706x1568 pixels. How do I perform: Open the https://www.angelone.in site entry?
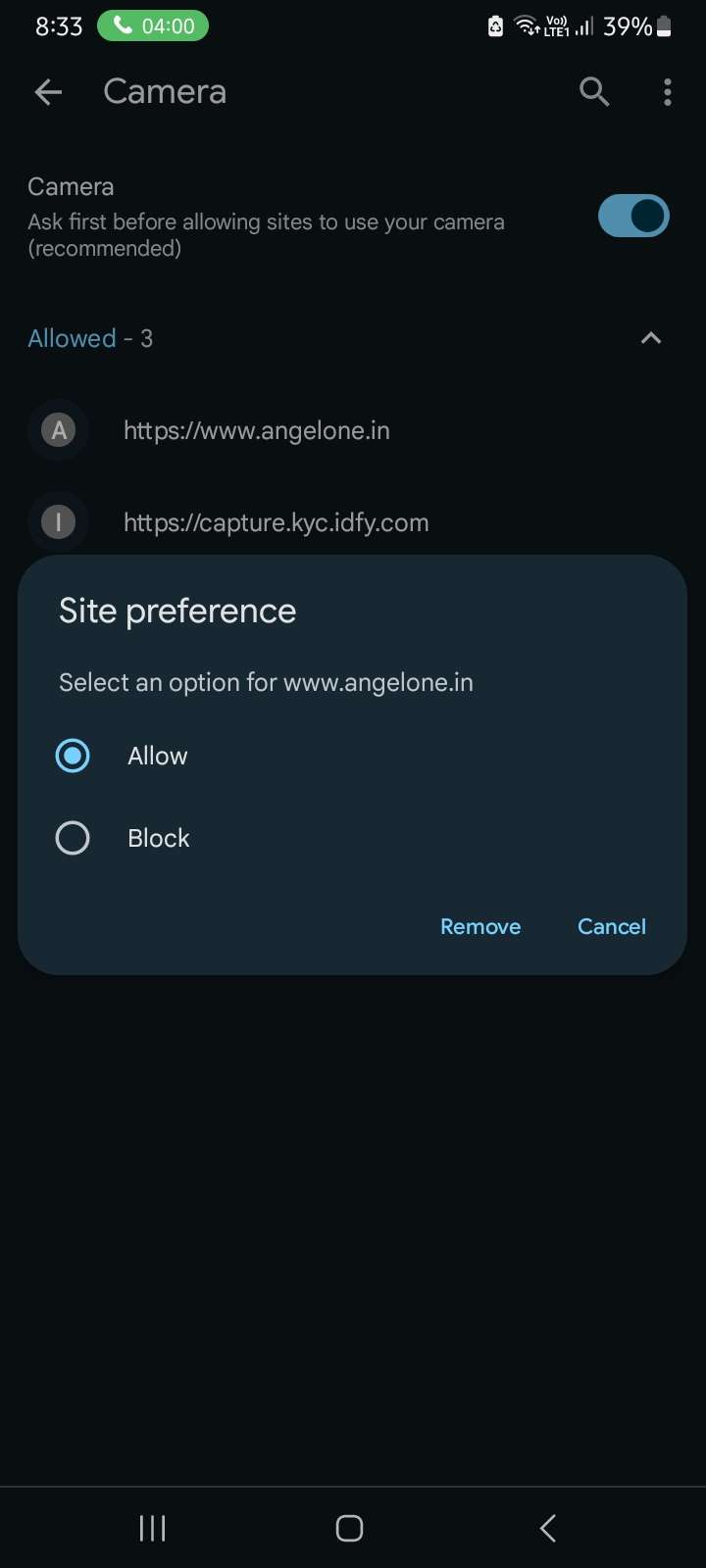pos(257,430)
